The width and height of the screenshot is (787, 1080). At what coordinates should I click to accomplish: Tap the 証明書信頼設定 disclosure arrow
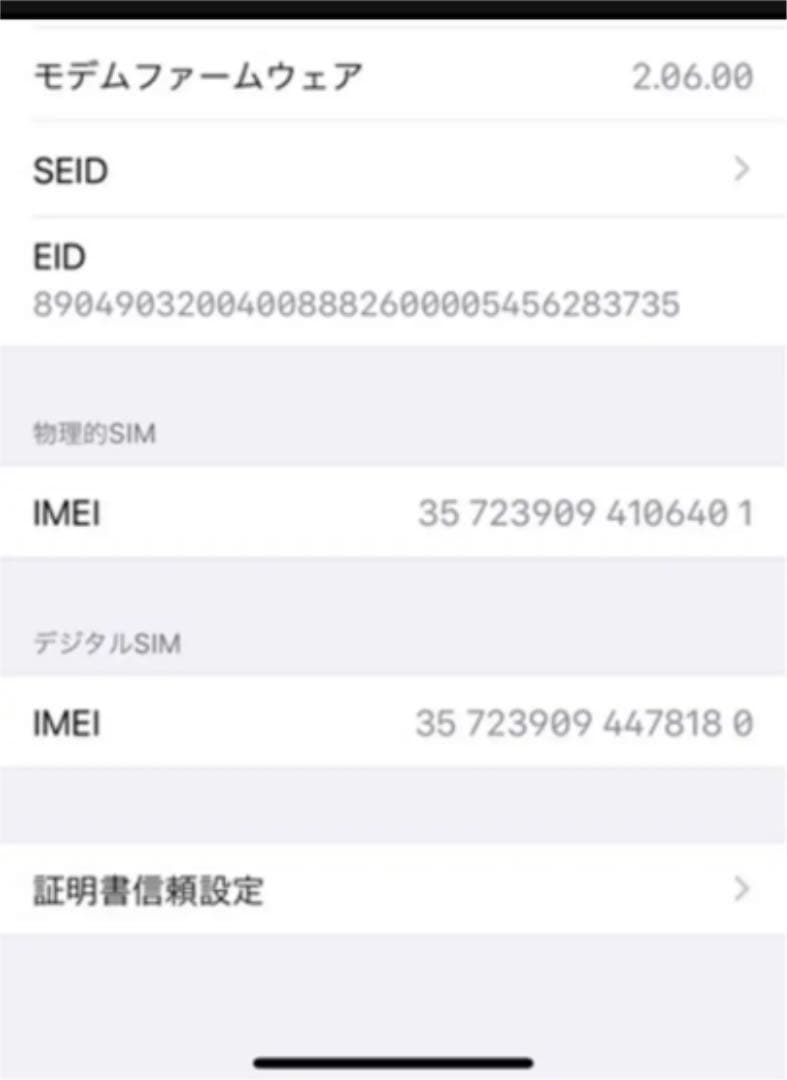pyautogui.click(x=740, y=890)
